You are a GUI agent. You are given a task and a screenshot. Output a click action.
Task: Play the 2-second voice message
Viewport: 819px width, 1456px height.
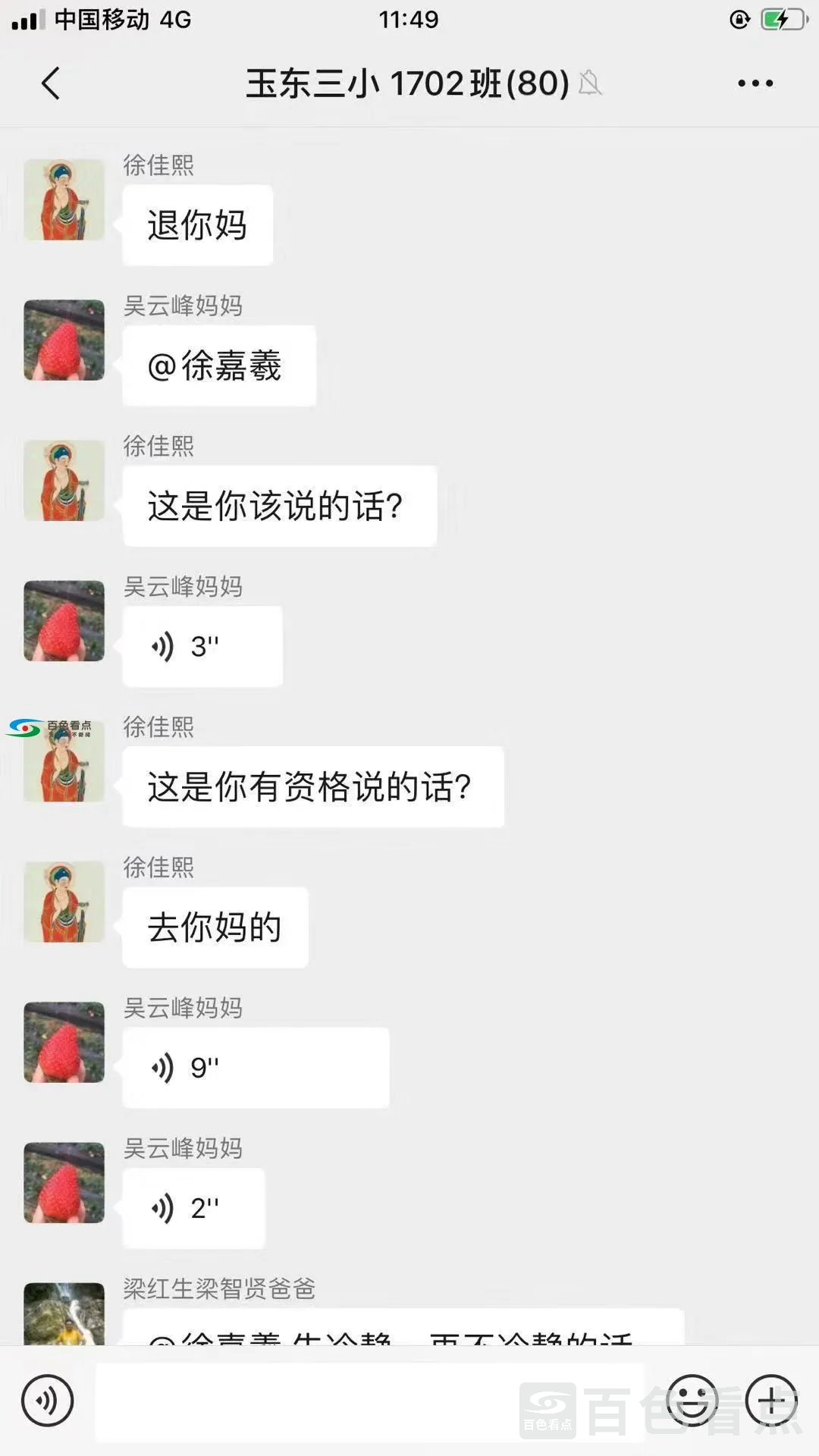(x=193, y=1208)
